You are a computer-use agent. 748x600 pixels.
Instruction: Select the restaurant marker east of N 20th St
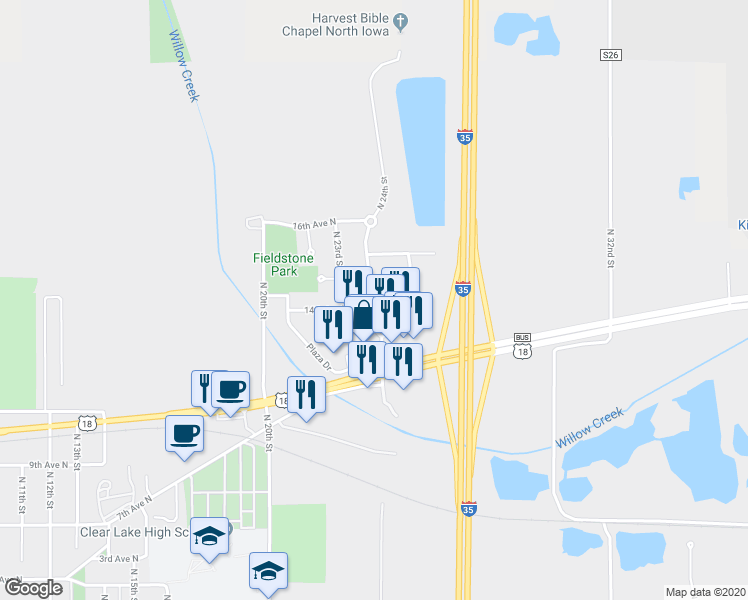(306, 393)
